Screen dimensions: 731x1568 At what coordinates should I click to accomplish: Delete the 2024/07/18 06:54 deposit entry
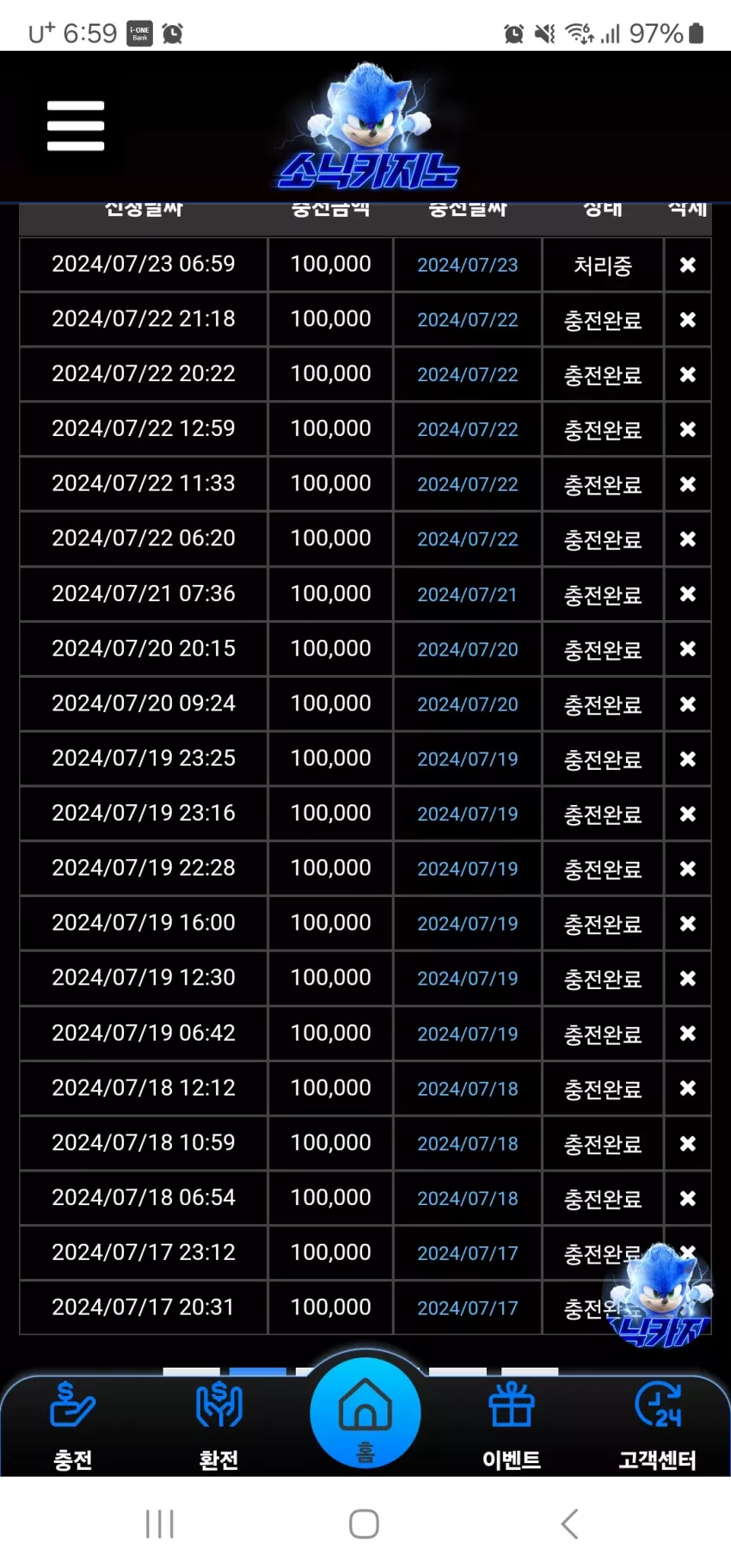(x=687, y=1198)
